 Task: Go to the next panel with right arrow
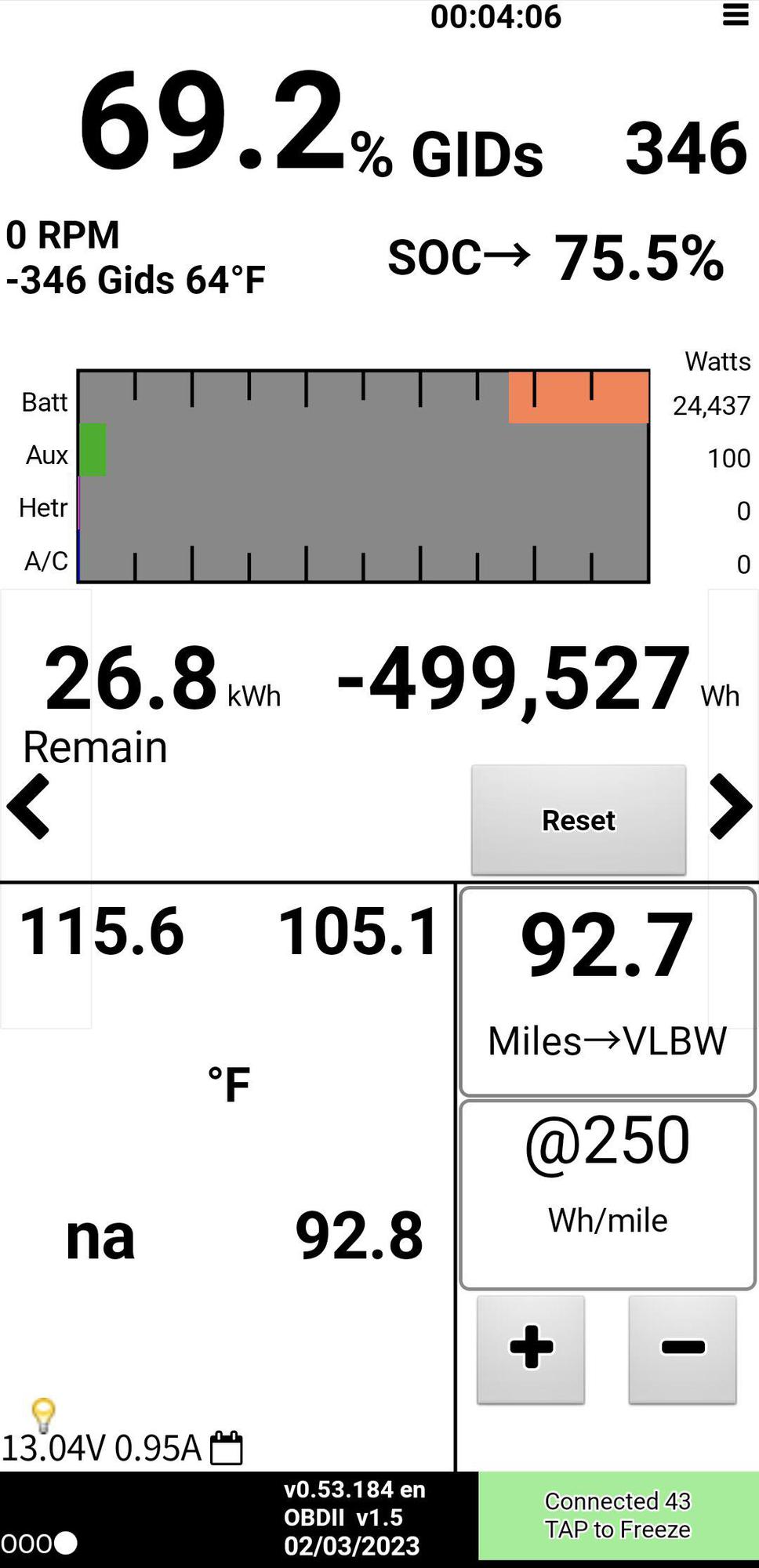point(730,807)
